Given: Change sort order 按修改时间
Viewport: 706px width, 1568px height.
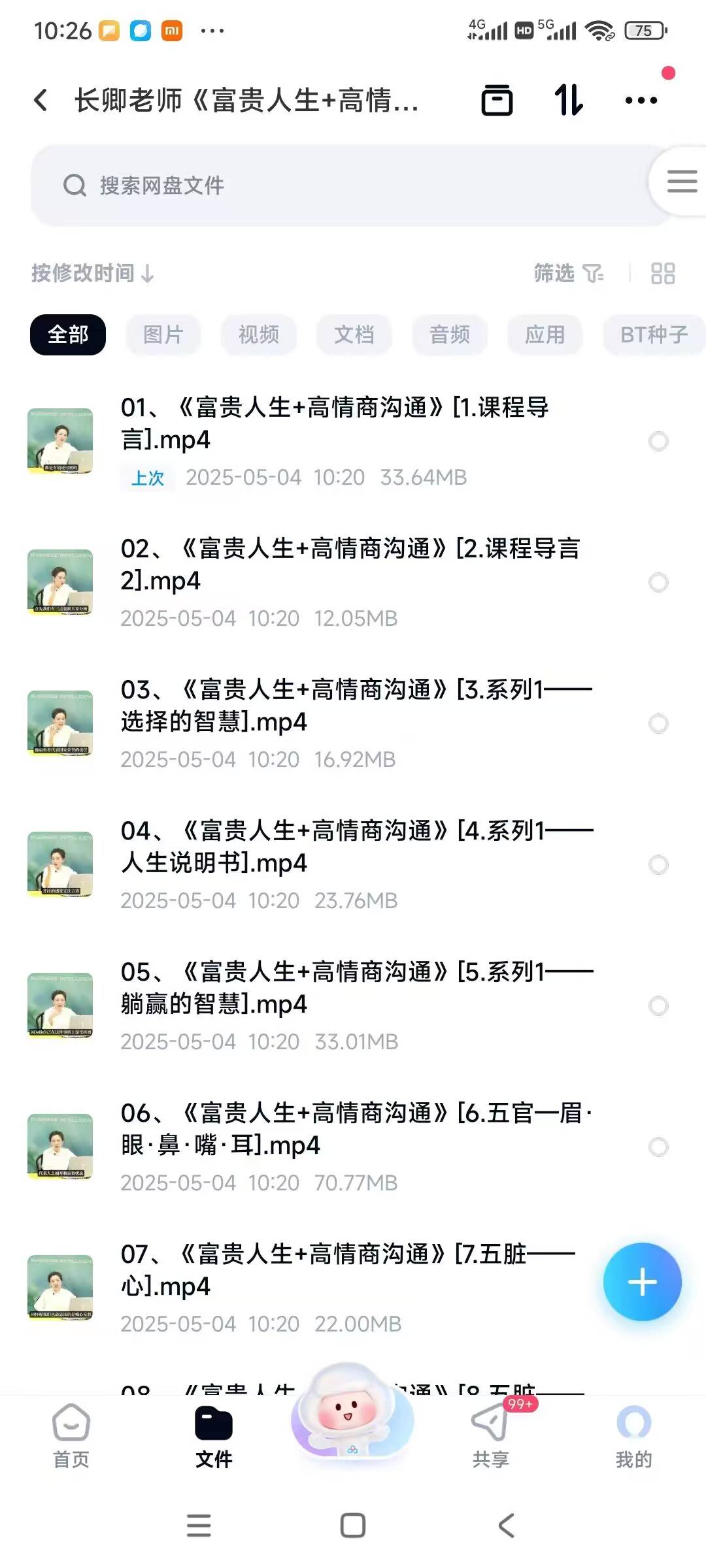Looking at the screenshot, I should click(92, 273).
